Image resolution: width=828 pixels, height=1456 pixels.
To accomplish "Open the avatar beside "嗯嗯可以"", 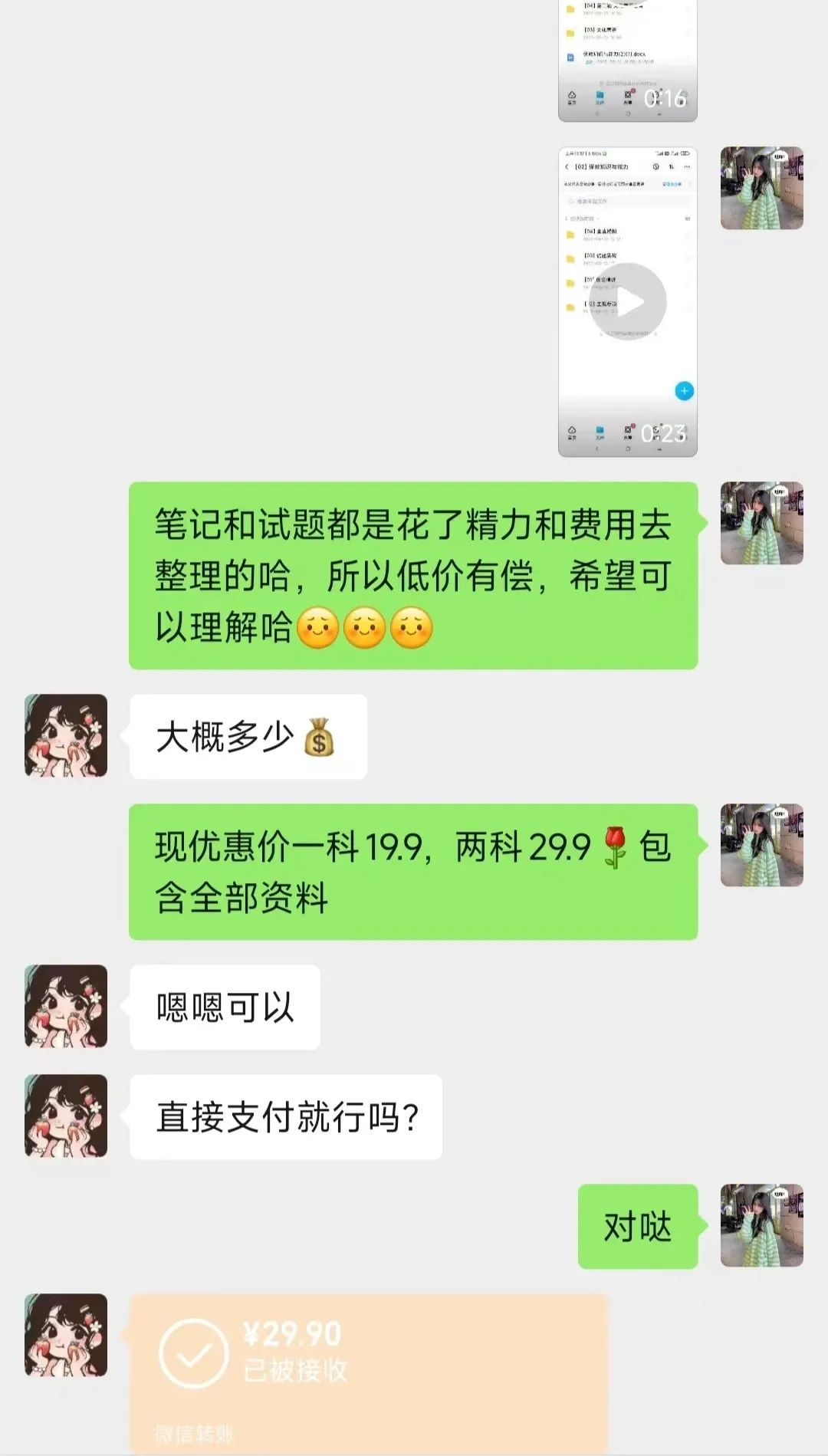I will pos(66,1006).
